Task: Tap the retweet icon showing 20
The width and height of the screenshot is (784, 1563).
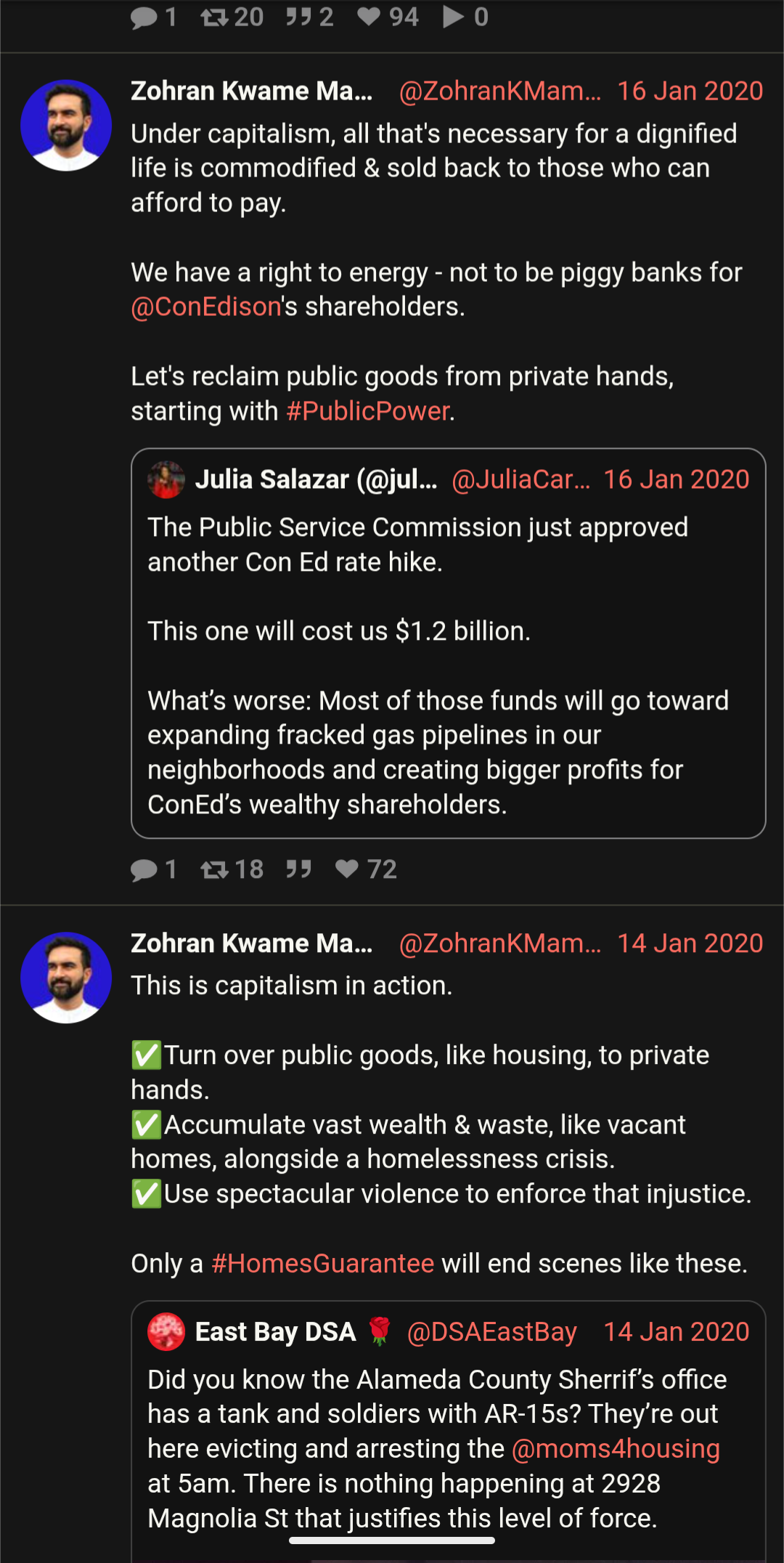Action: click(x=215, y=17)
